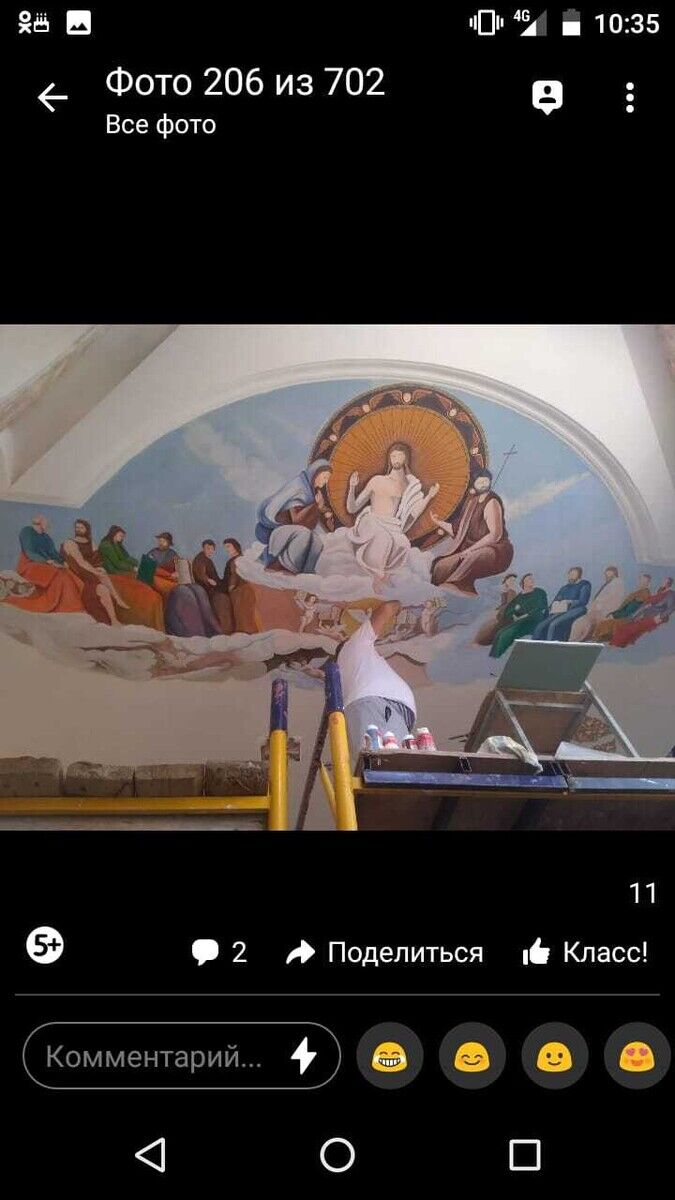Open the photo tags person icon
The height and width of the screenshot is (1200, 675).
click(547, 97)
